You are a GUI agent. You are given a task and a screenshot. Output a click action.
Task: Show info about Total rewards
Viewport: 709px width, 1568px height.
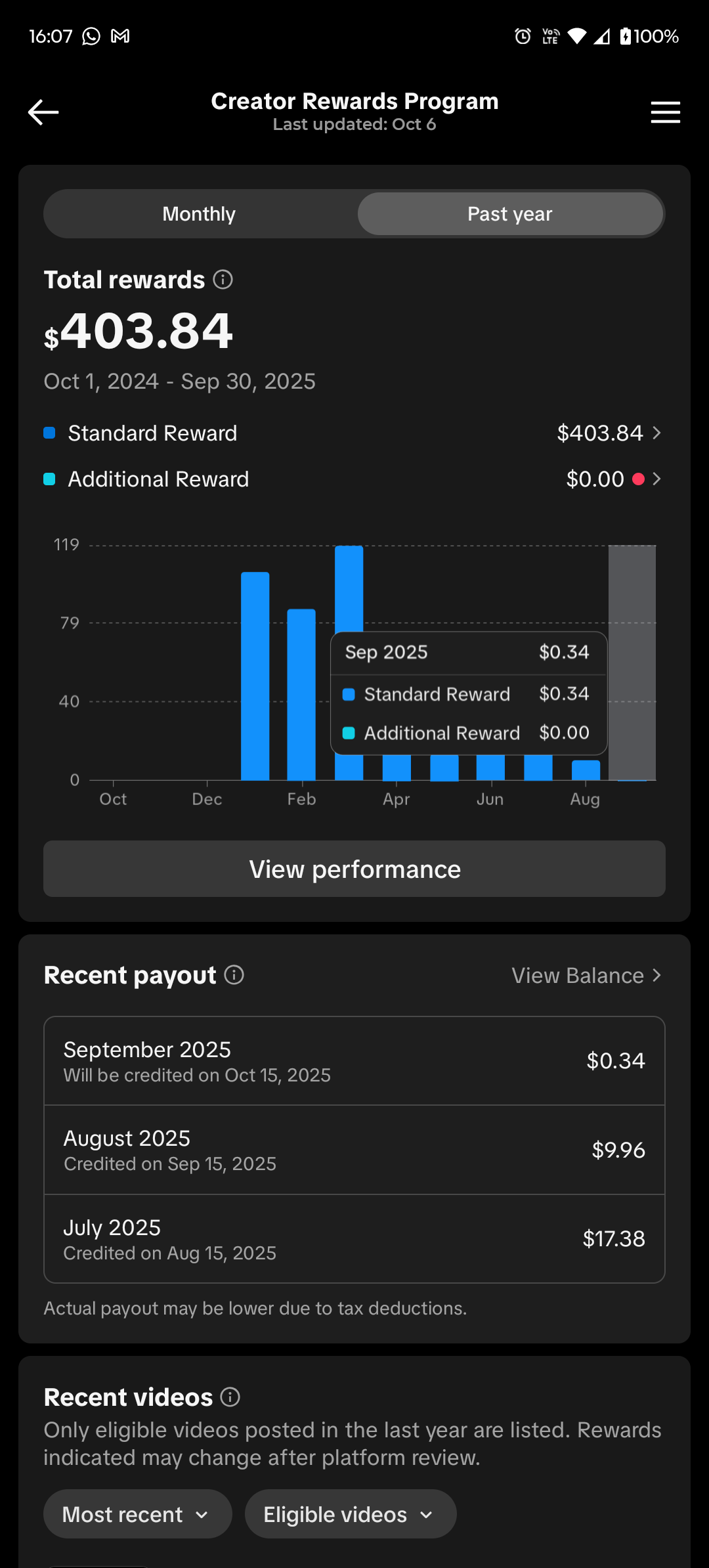tap(223, 280)
